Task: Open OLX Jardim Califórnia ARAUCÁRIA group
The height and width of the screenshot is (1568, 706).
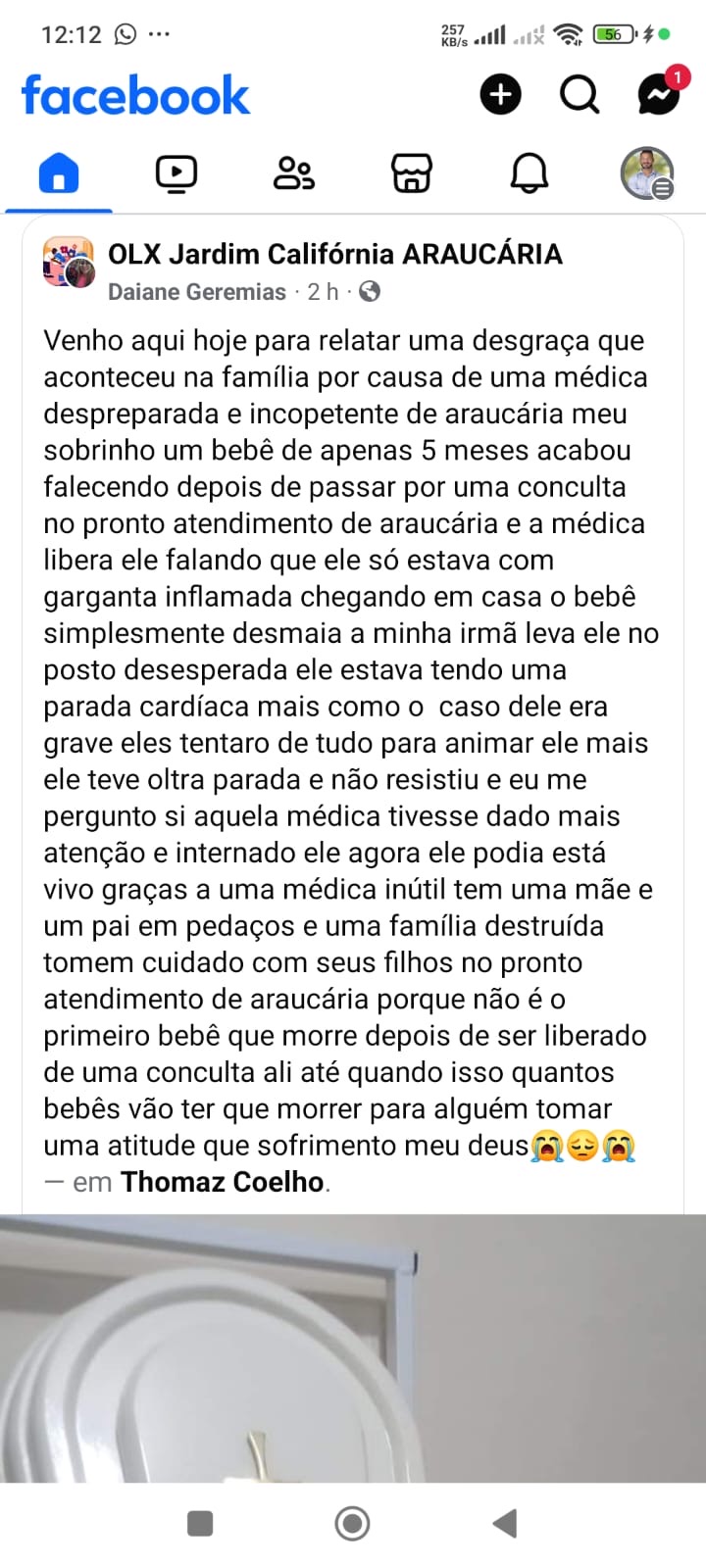Action: click(x=334, y=254)
